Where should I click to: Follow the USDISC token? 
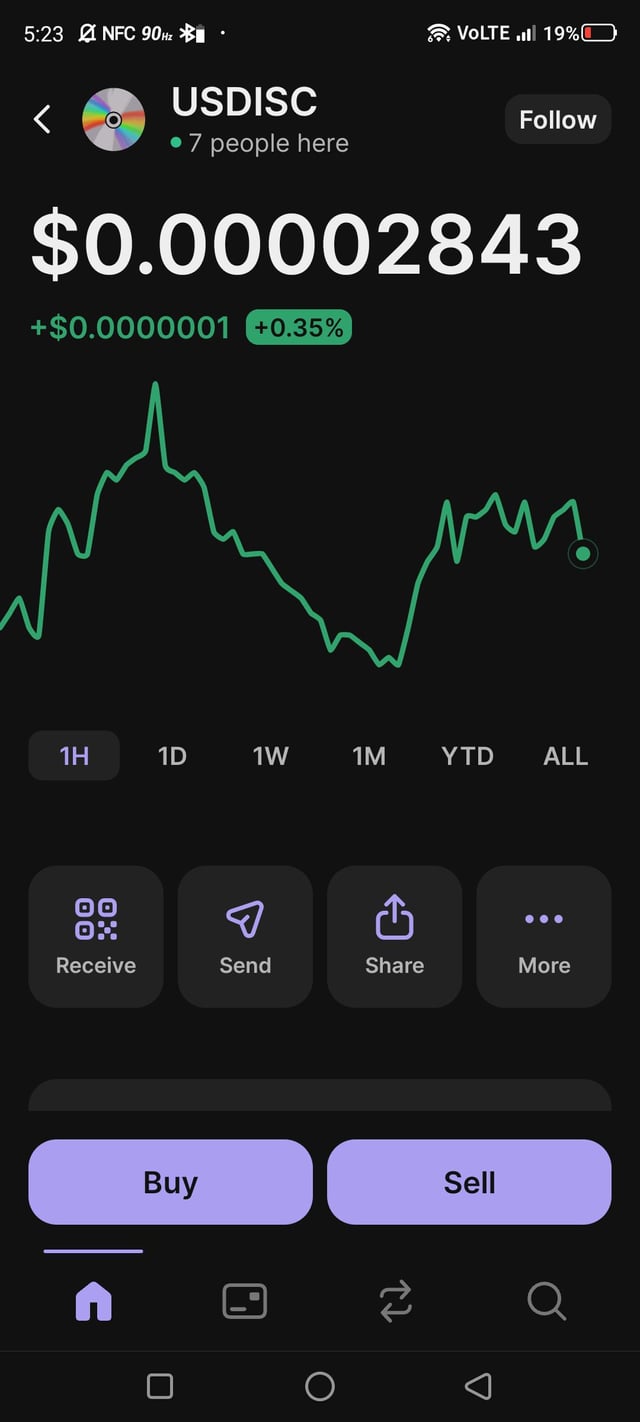(x=557, y=120)
